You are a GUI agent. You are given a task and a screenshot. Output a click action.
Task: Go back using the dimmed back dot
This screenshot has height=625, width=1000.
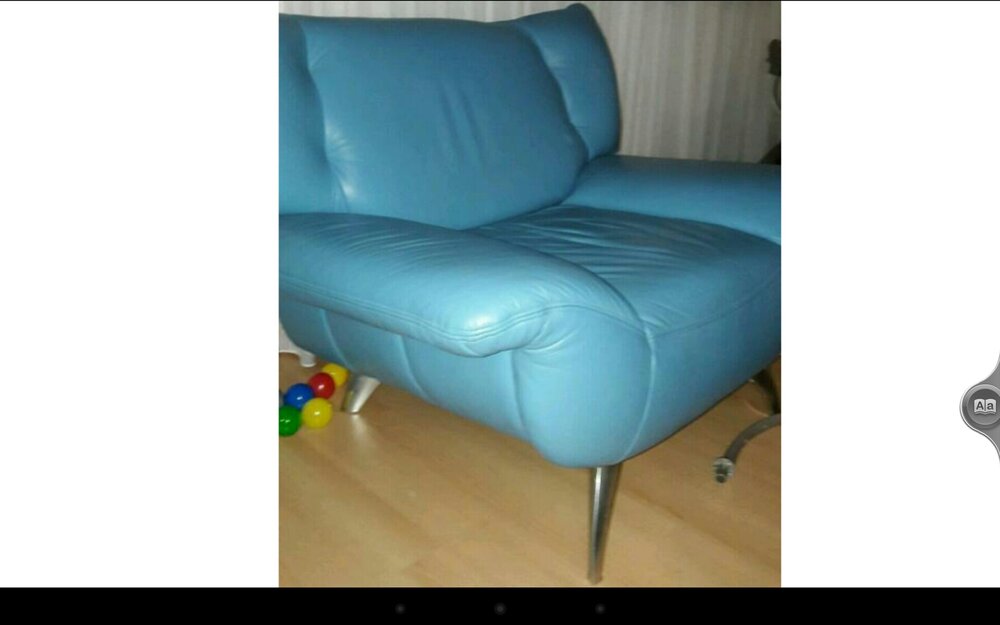coord(400,608)
